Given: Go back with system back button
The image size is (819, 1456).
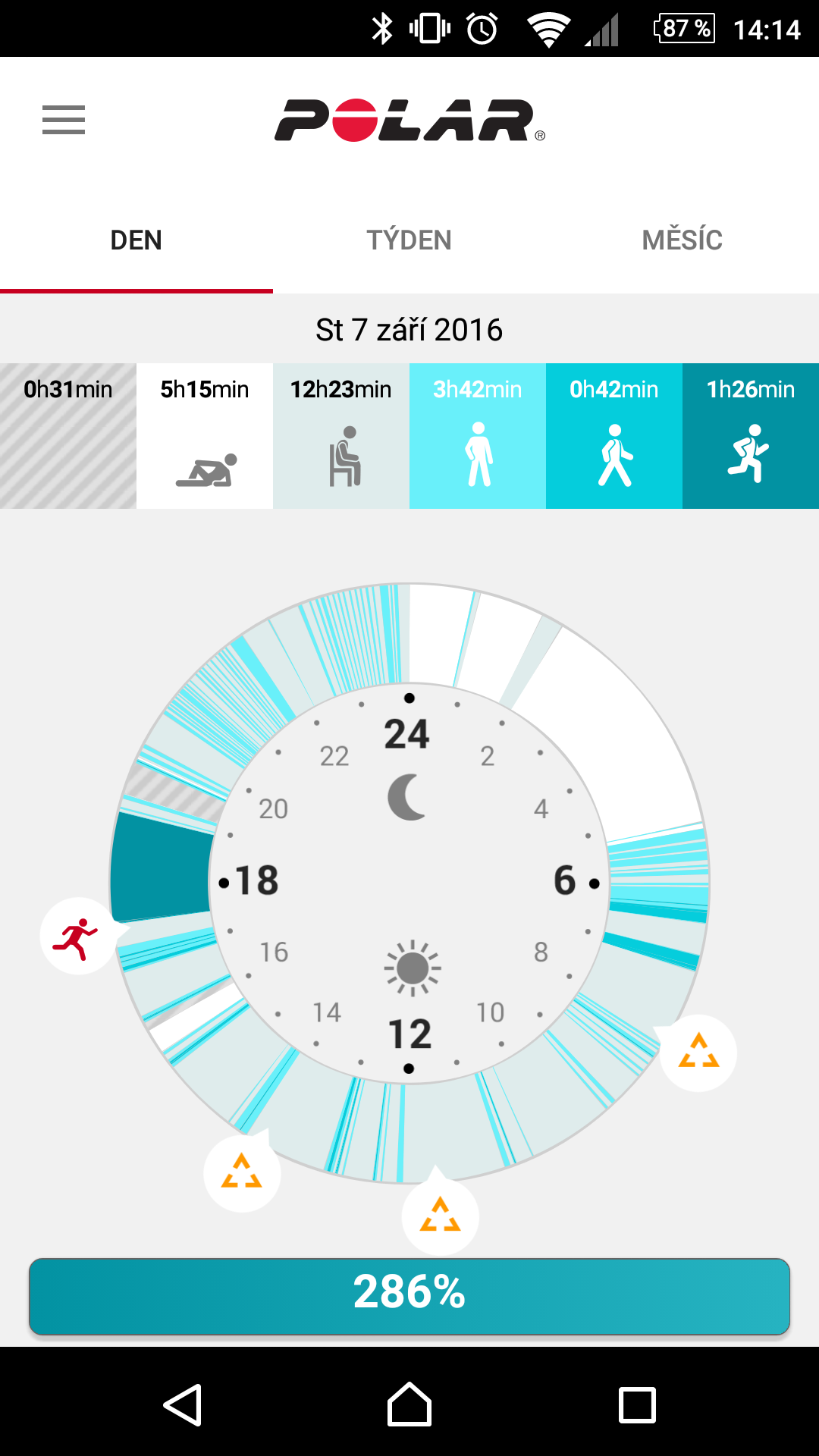Looking at the screenshot, I should point(183,1405).
